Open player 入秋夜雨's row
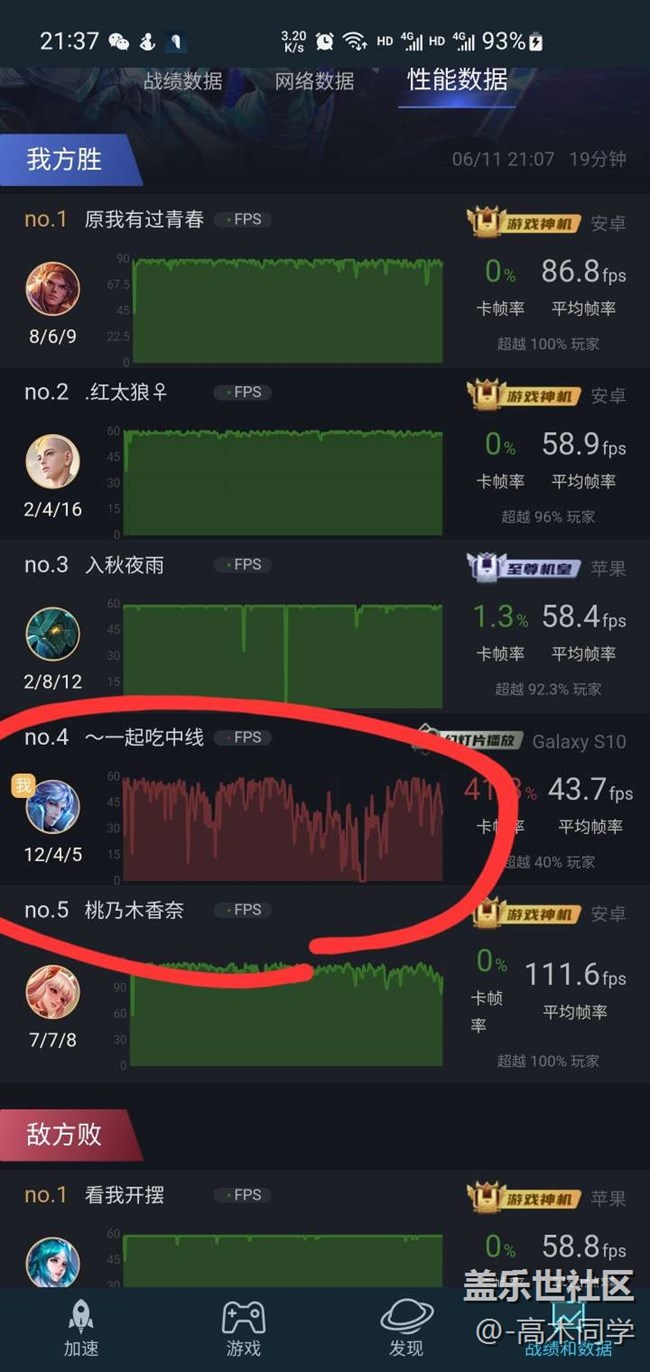This screenshot has height=1372, width=650. (124, 565)
